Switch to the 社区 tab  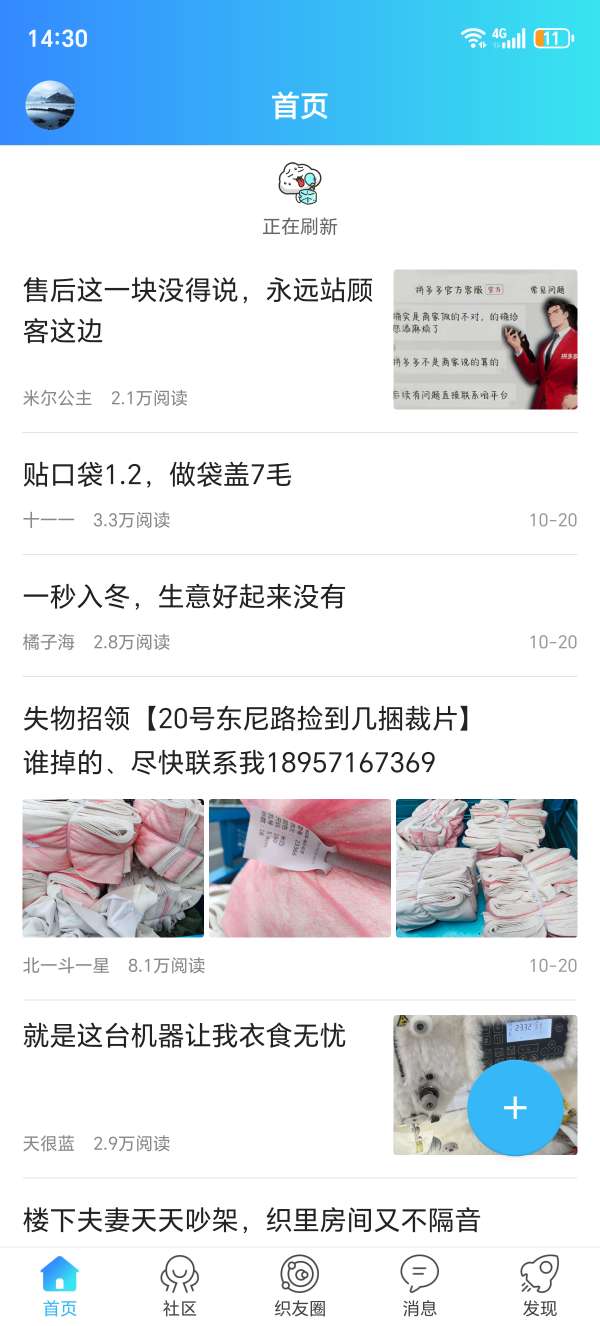click(x=180, y=1287)
